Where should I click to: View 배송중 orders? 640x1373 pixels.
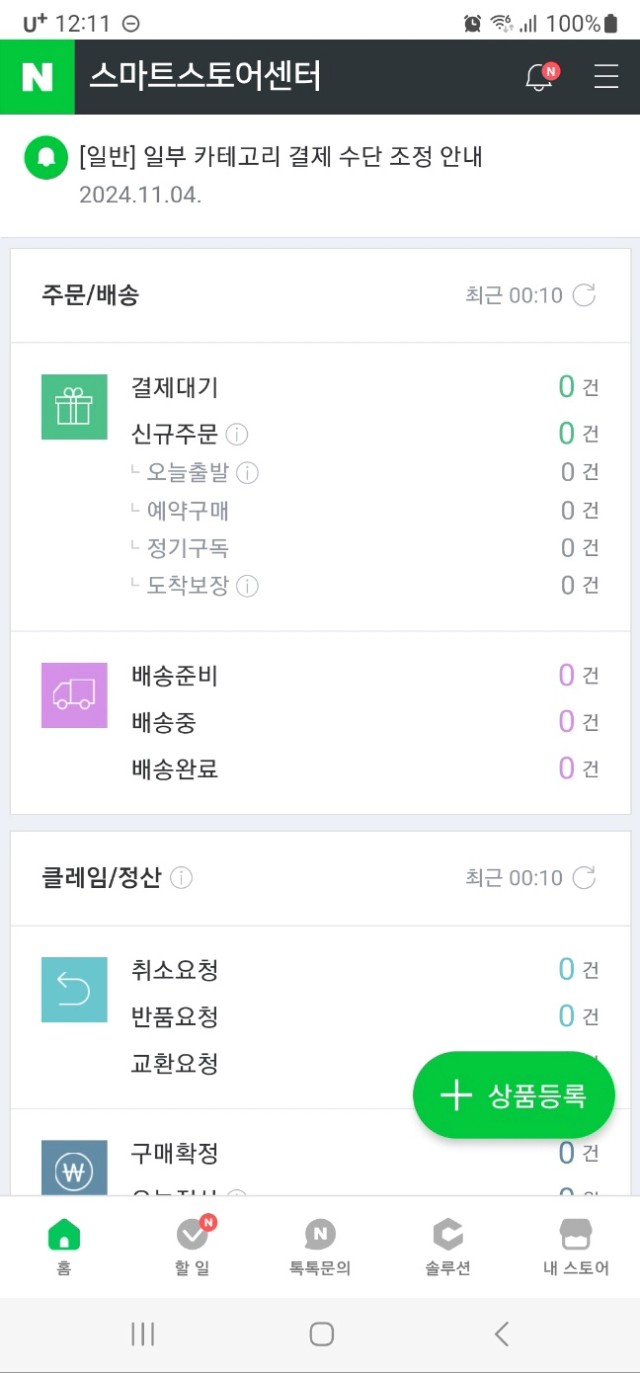tap(320, 722)
